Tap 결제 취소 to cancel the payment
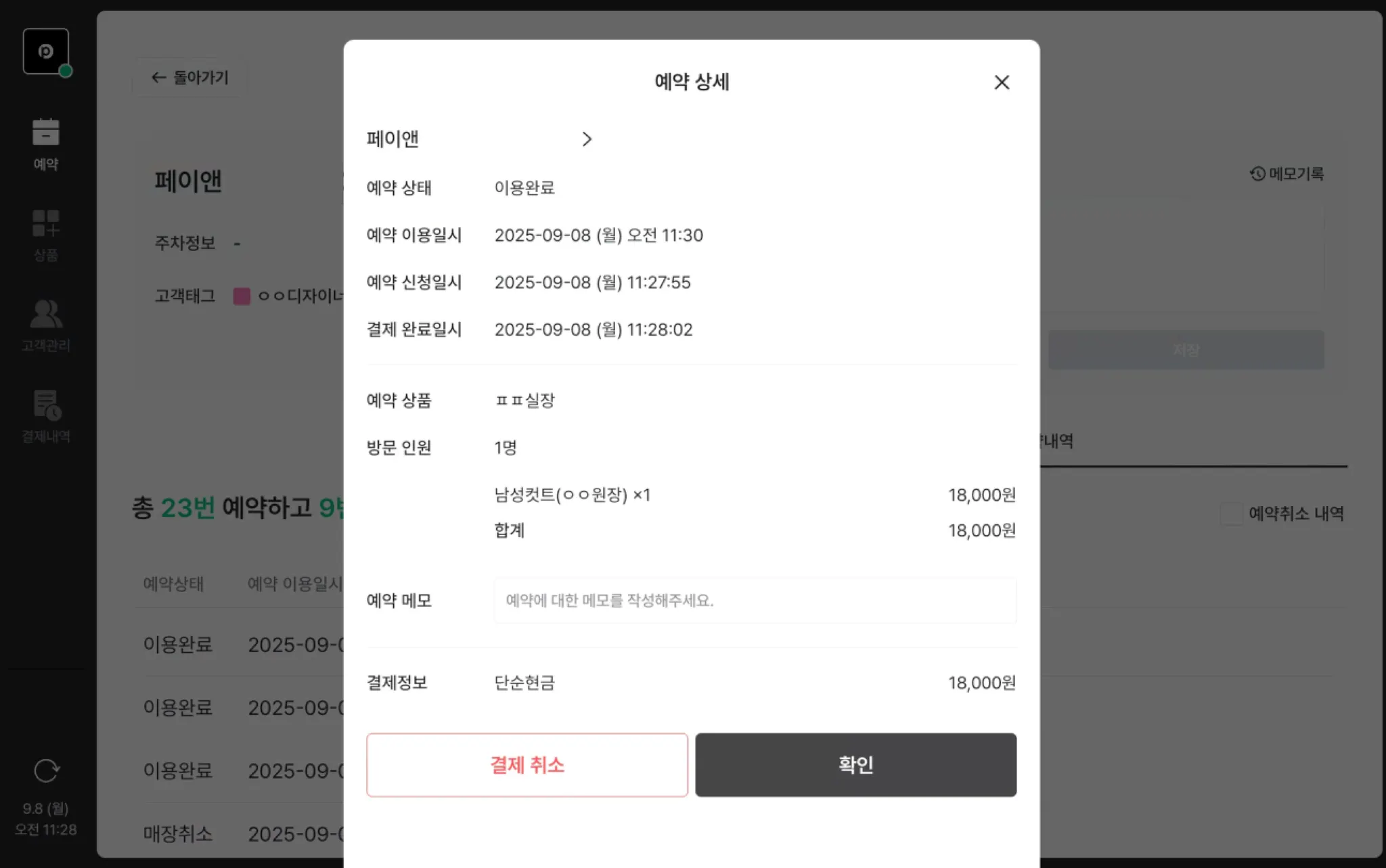This screenshot has height=868, width=1386. point(527,765)
